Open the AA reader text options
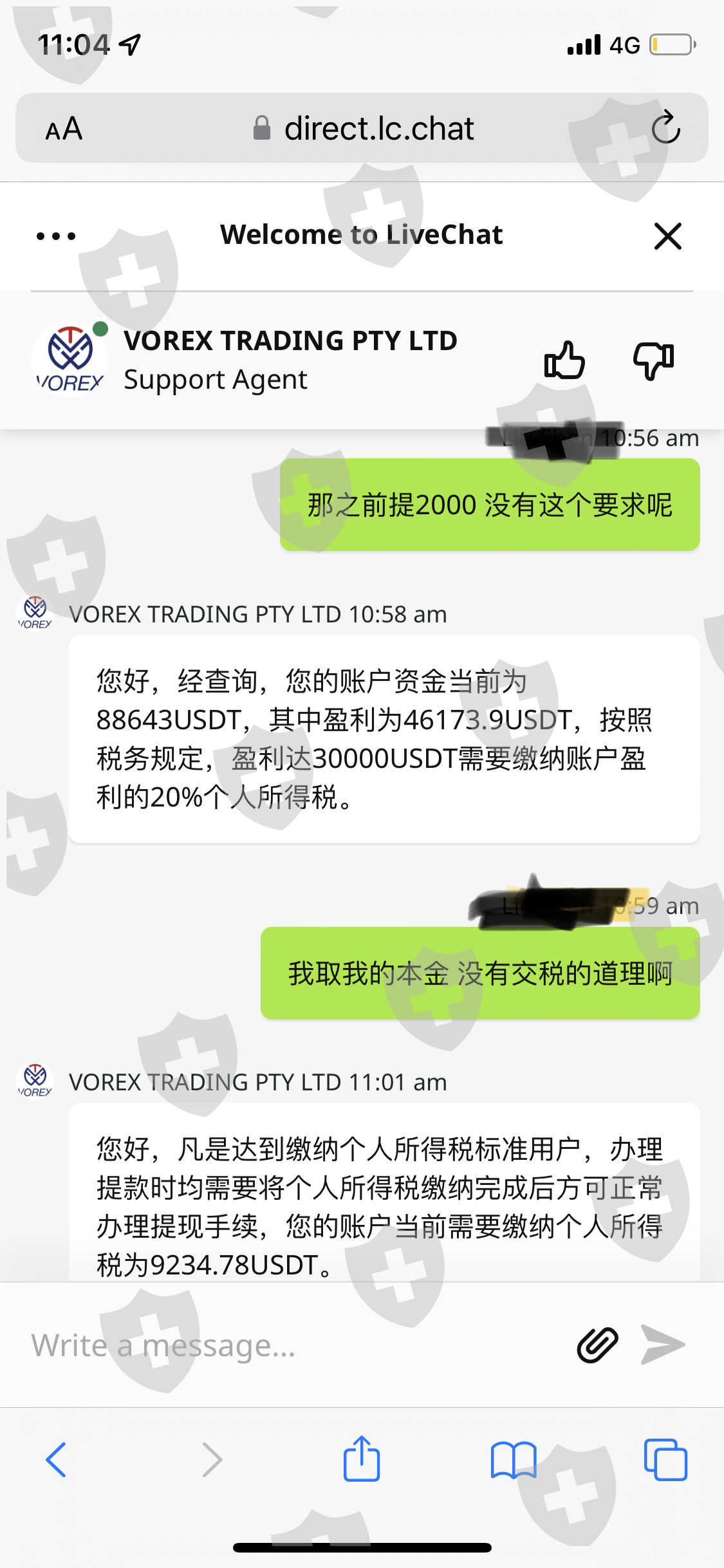 [x=64, y=128]
